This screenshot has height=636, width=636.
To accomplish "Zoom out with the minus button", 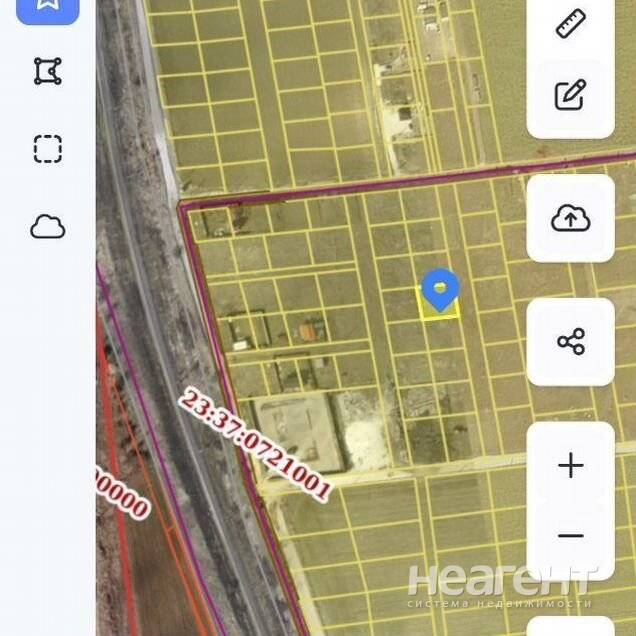I will (x=570, y=537).
